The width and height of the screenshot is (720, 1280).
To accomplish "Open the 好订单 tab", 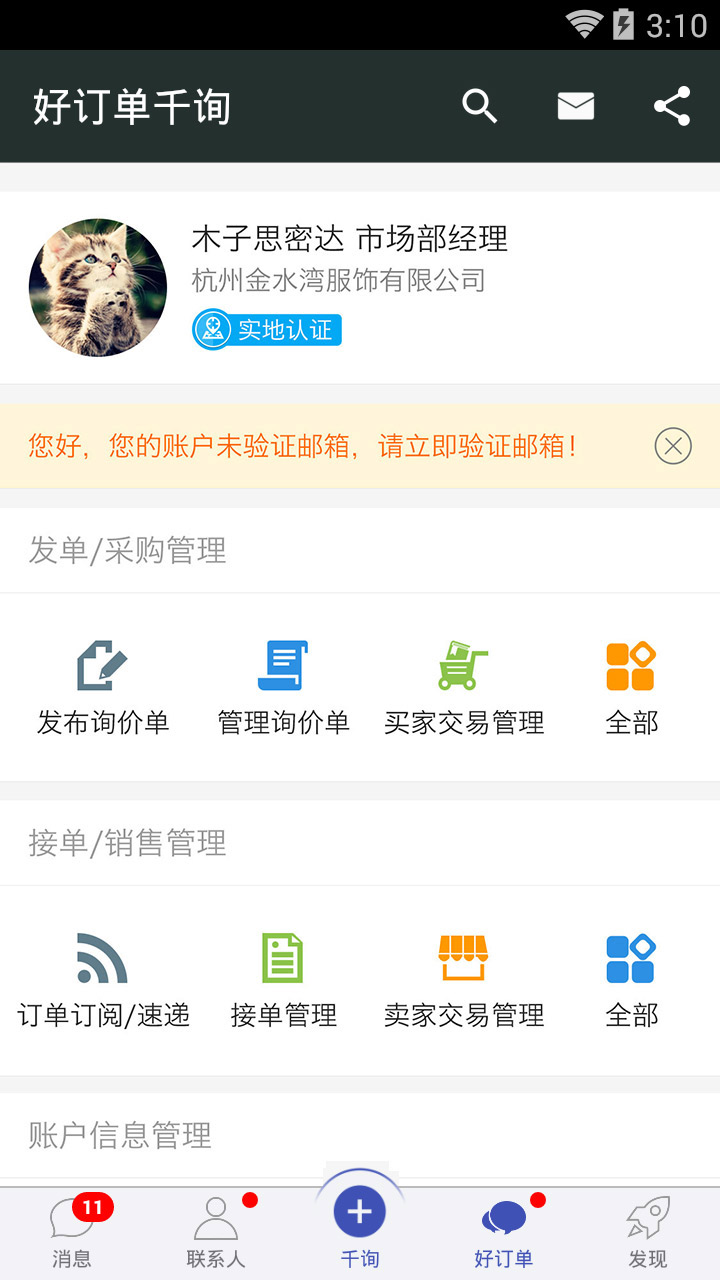I will click(x=503, y=1230).
